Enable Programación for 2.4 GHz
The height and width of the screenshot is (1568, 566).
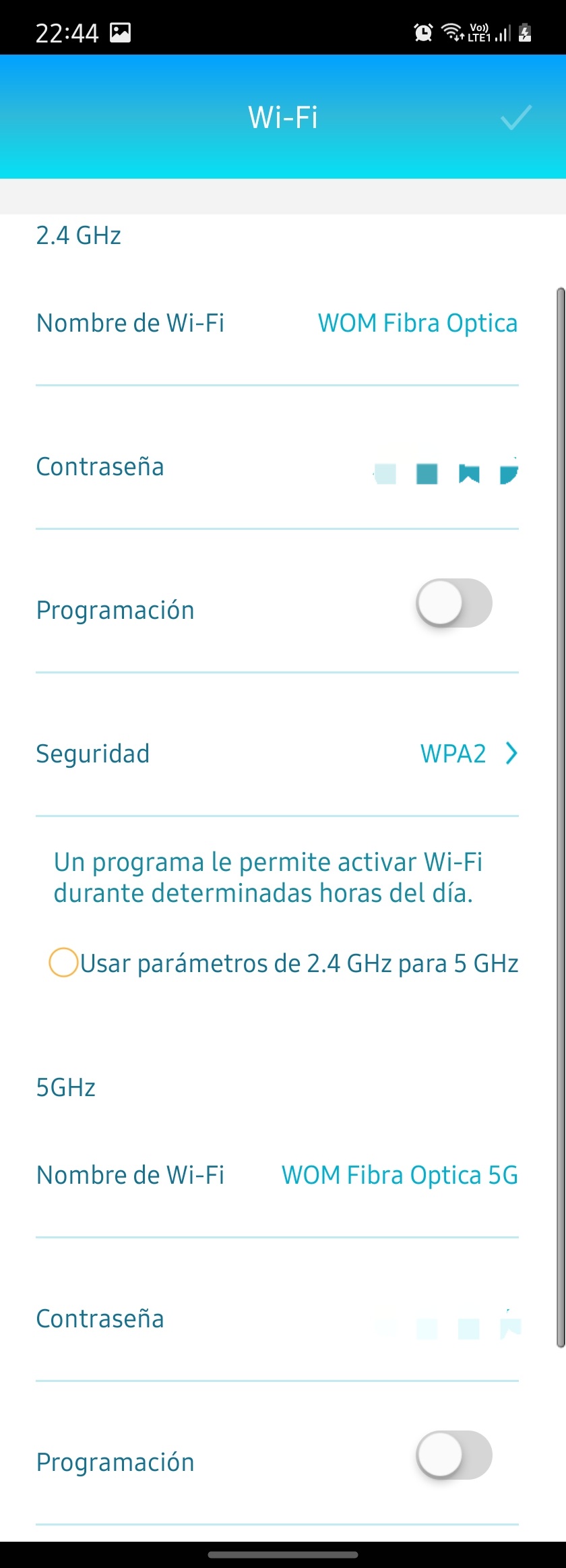pos(453,603)
